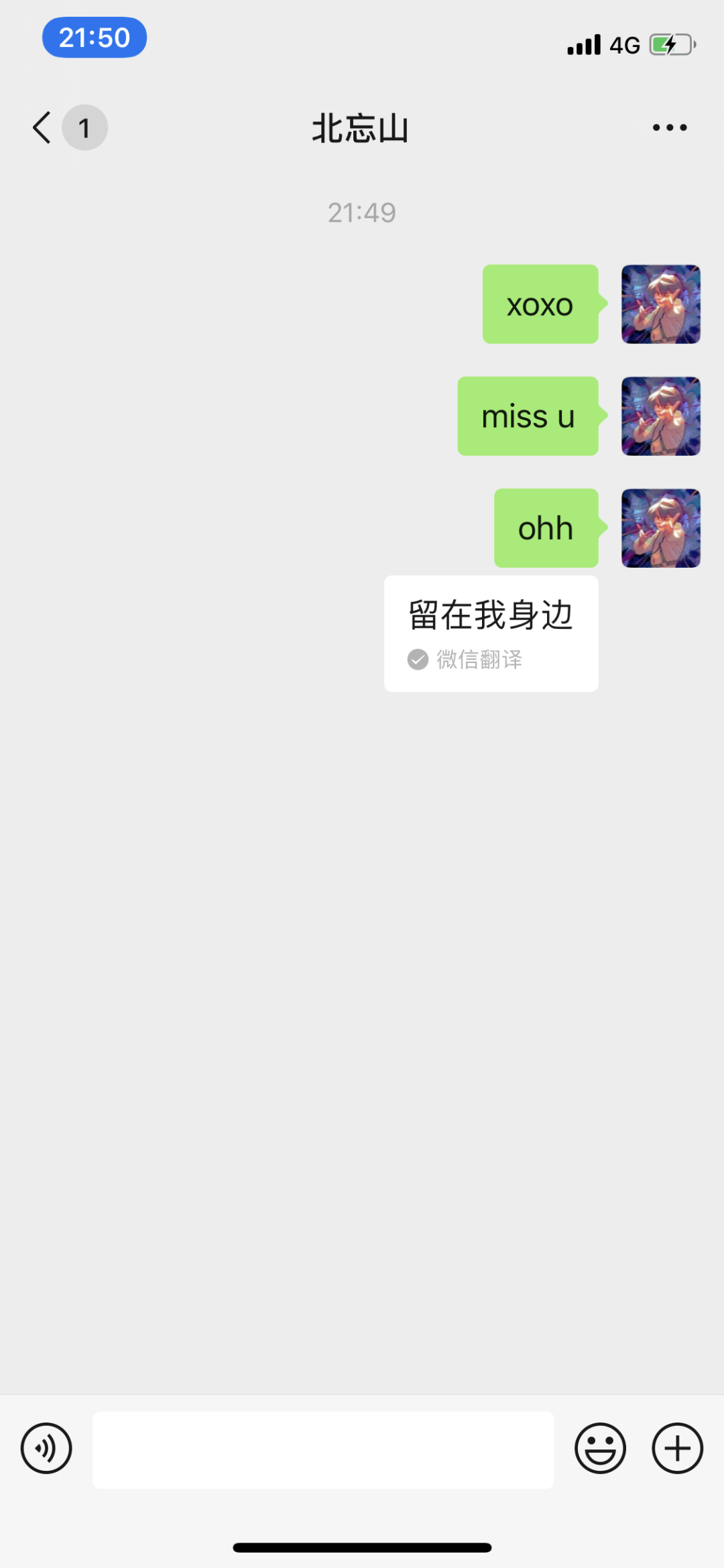
Task: Tap the avatar beside the ohh message
Action: (660, 528)
